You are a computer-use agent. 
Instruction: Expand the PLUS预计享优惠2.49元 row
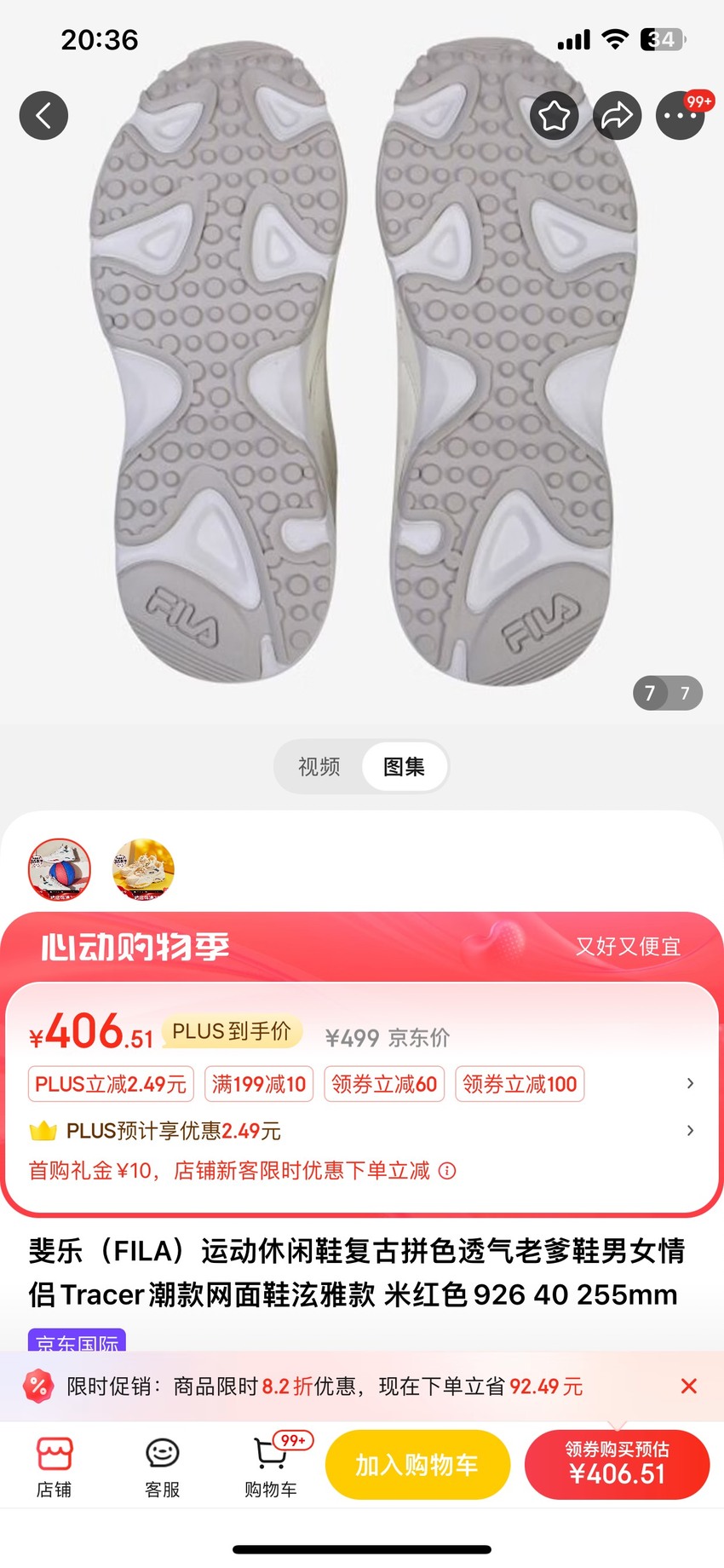coord(362,1131)
